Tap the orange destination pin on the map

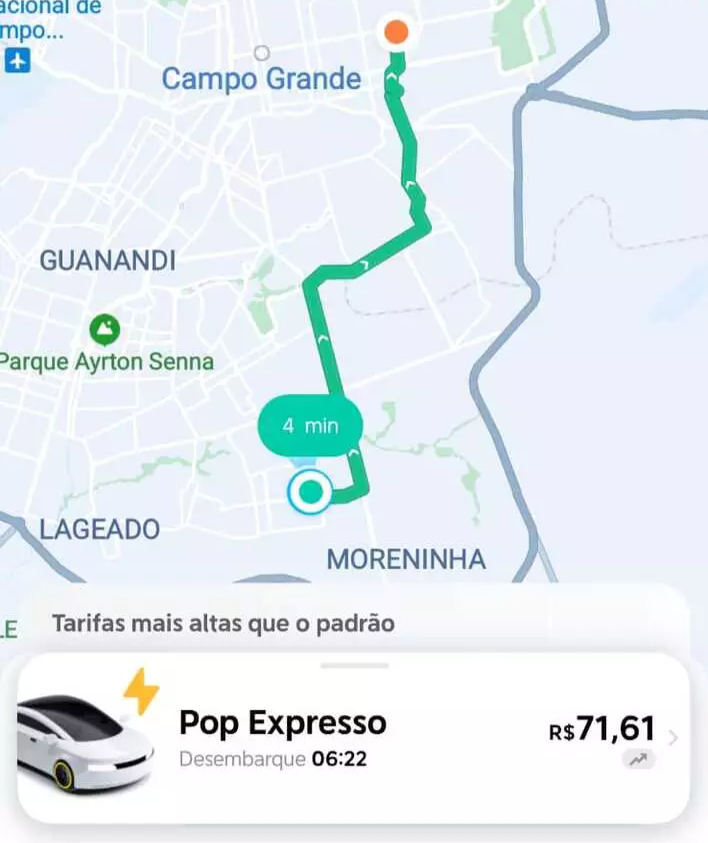coord(396,33)
